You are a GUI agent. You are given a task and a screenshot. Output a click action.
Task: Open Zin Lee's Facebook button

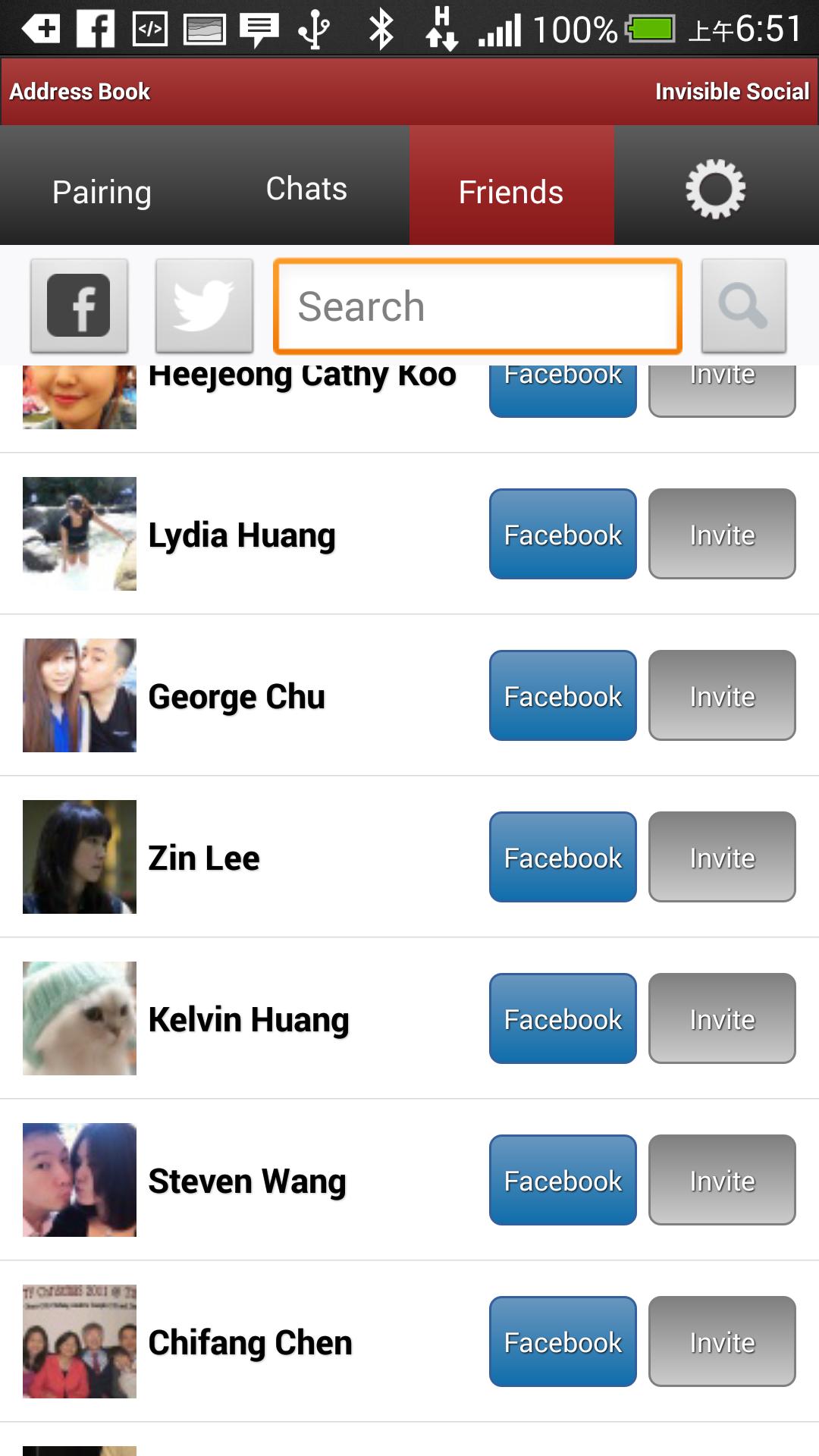[563, 857]
